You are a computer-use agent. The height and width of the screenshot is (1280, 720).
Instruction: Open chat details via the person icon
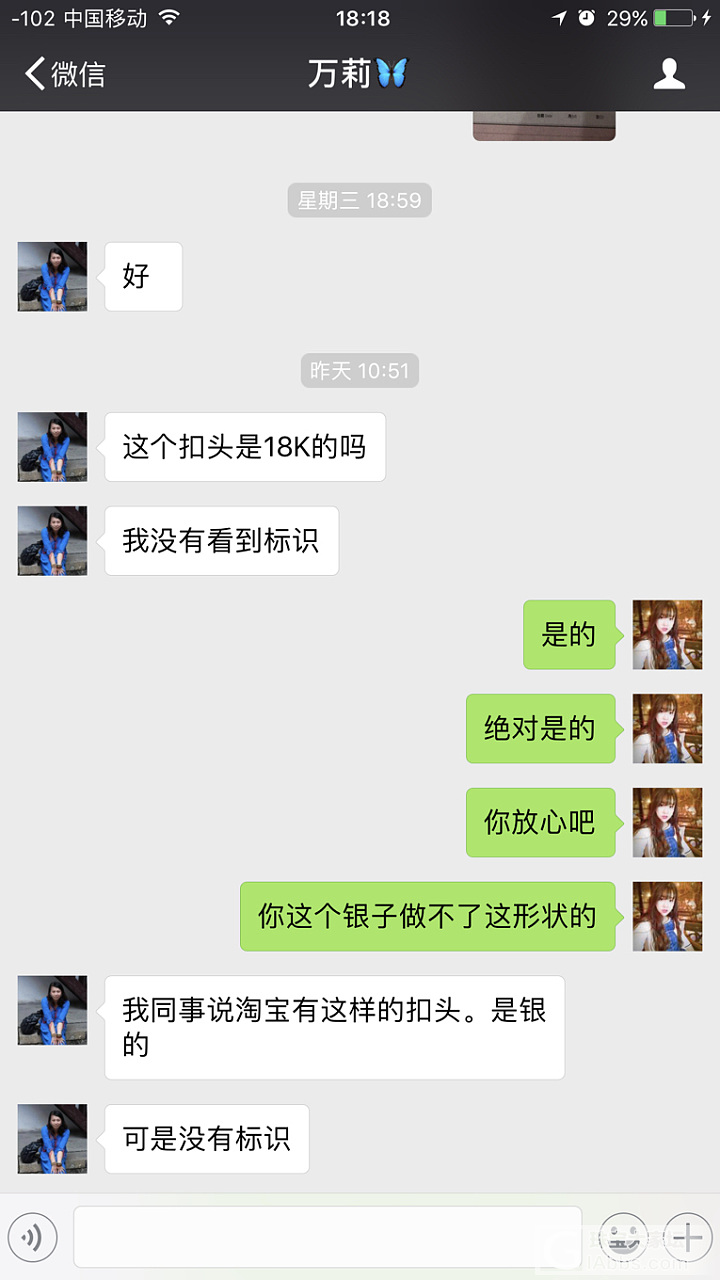[x=669, y=74]
